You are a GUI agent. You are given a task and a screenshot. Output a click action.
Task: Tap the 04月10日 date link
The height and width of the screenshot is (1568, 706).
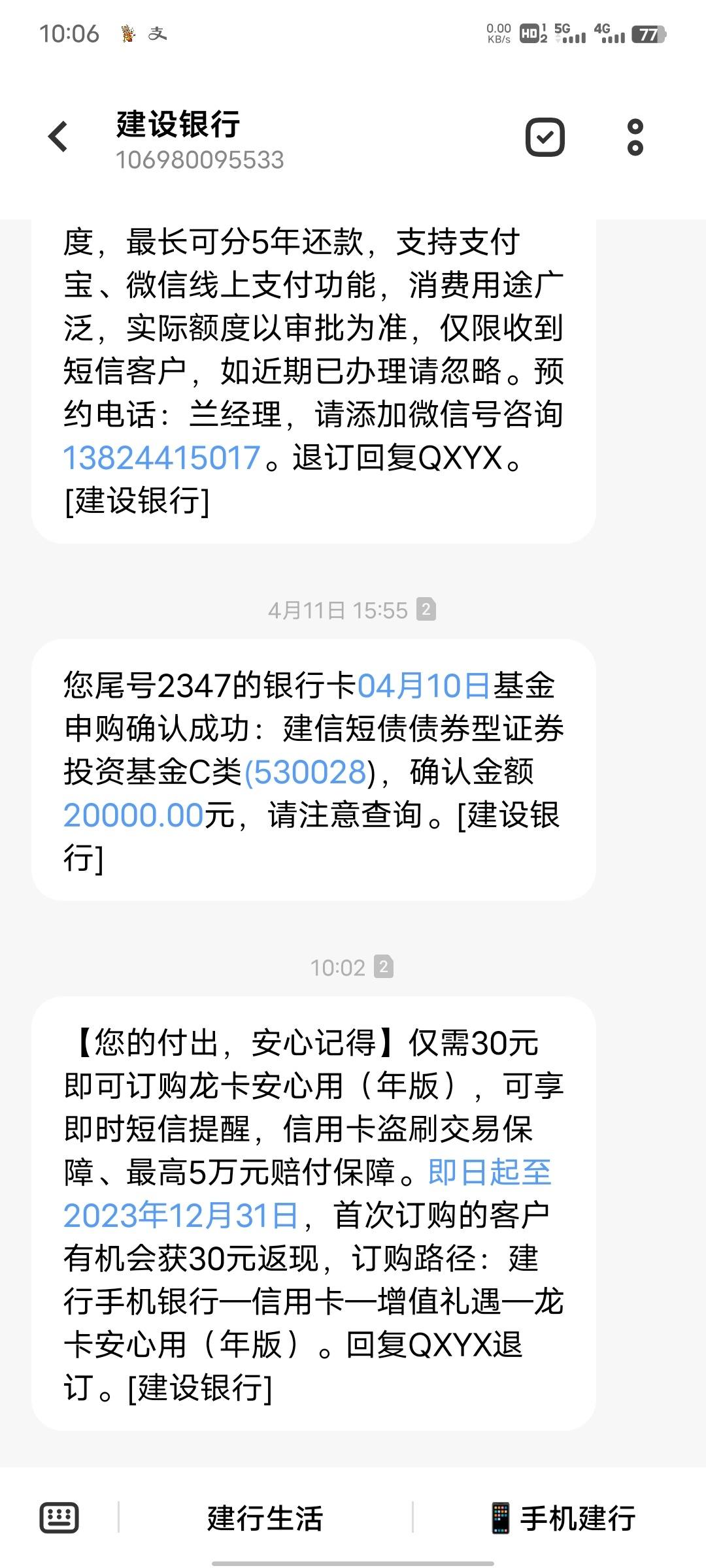click(x=424, y=685)
